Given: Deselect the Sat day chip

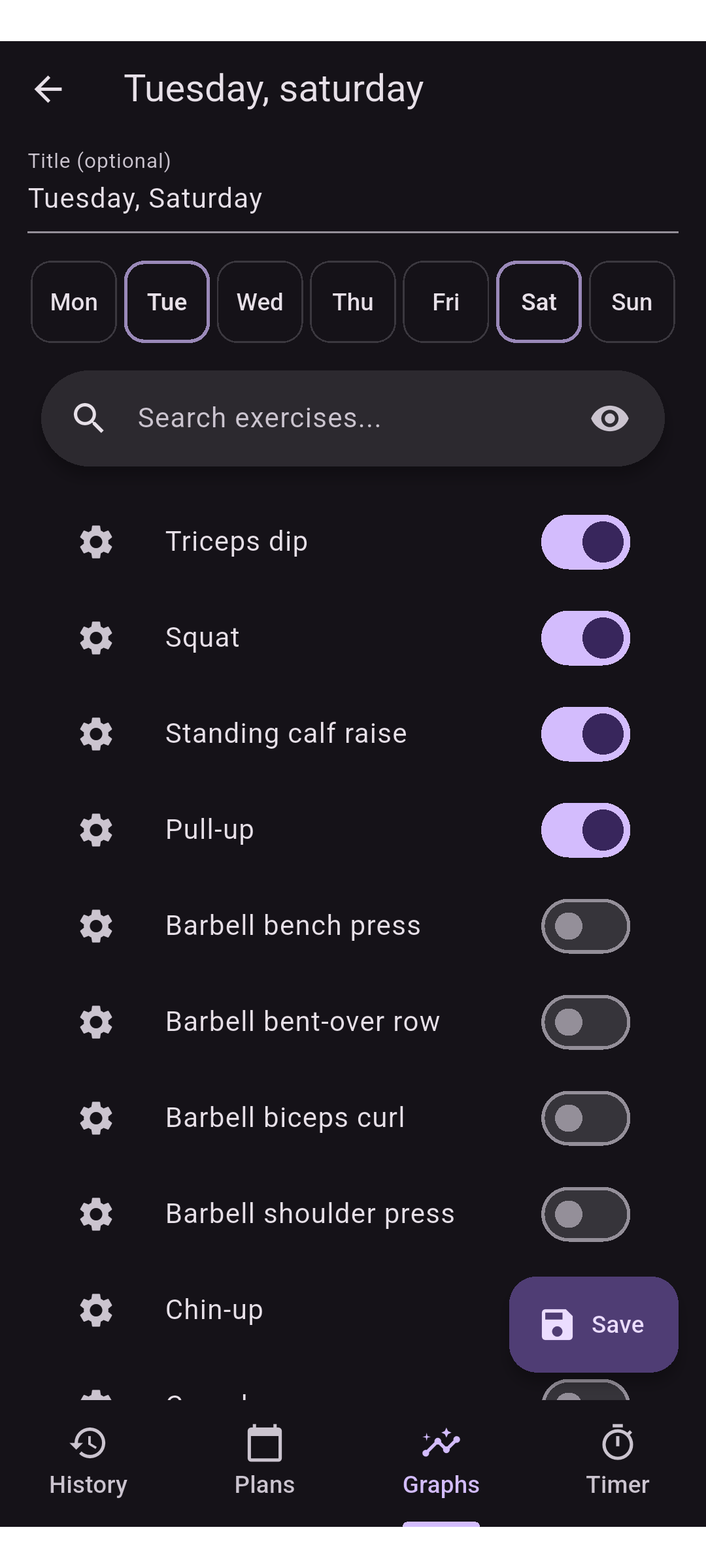Looking at the screenshot, I should [539, 302].
